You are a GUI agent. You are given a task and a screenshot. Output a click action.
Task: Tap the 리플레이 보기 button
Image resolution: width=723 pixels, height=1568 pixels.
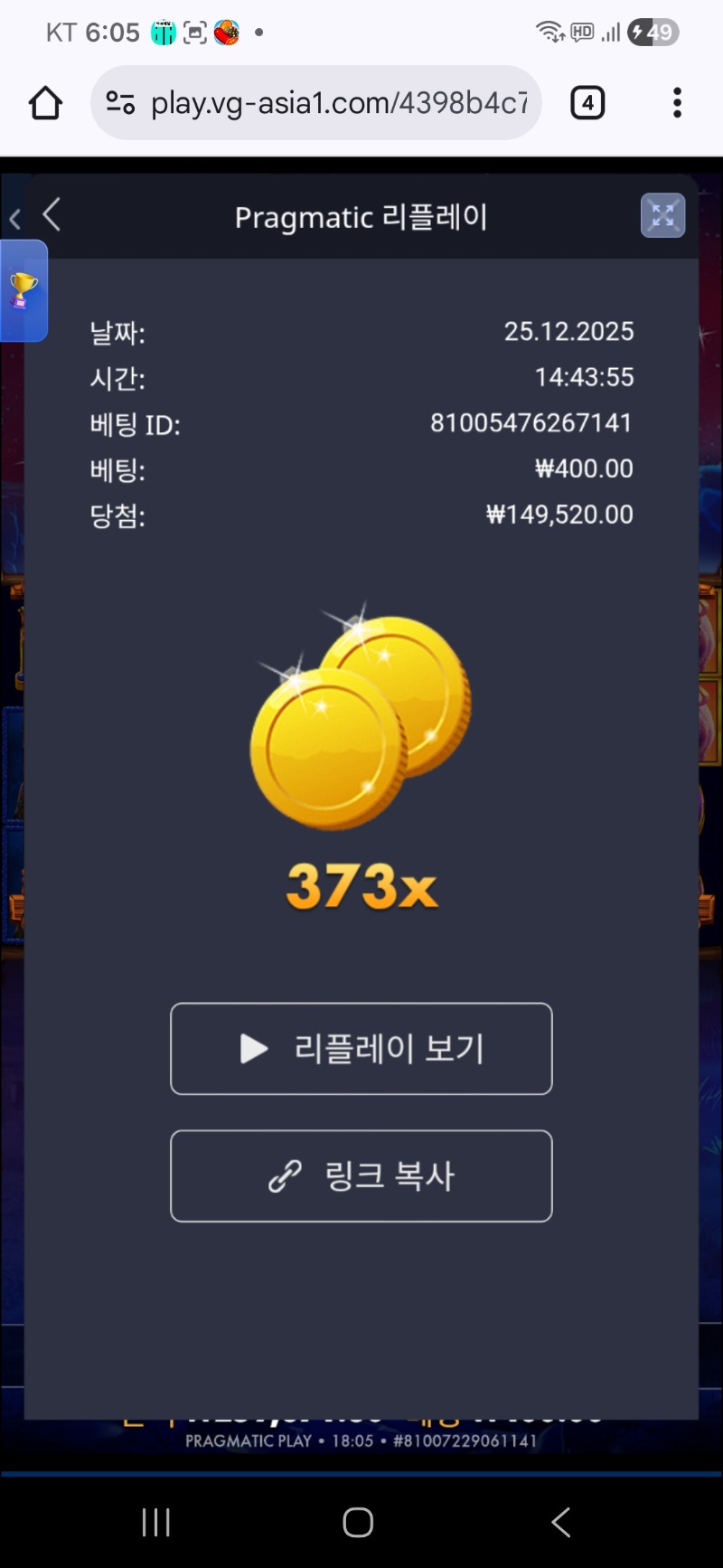(x=361, y=1049)
